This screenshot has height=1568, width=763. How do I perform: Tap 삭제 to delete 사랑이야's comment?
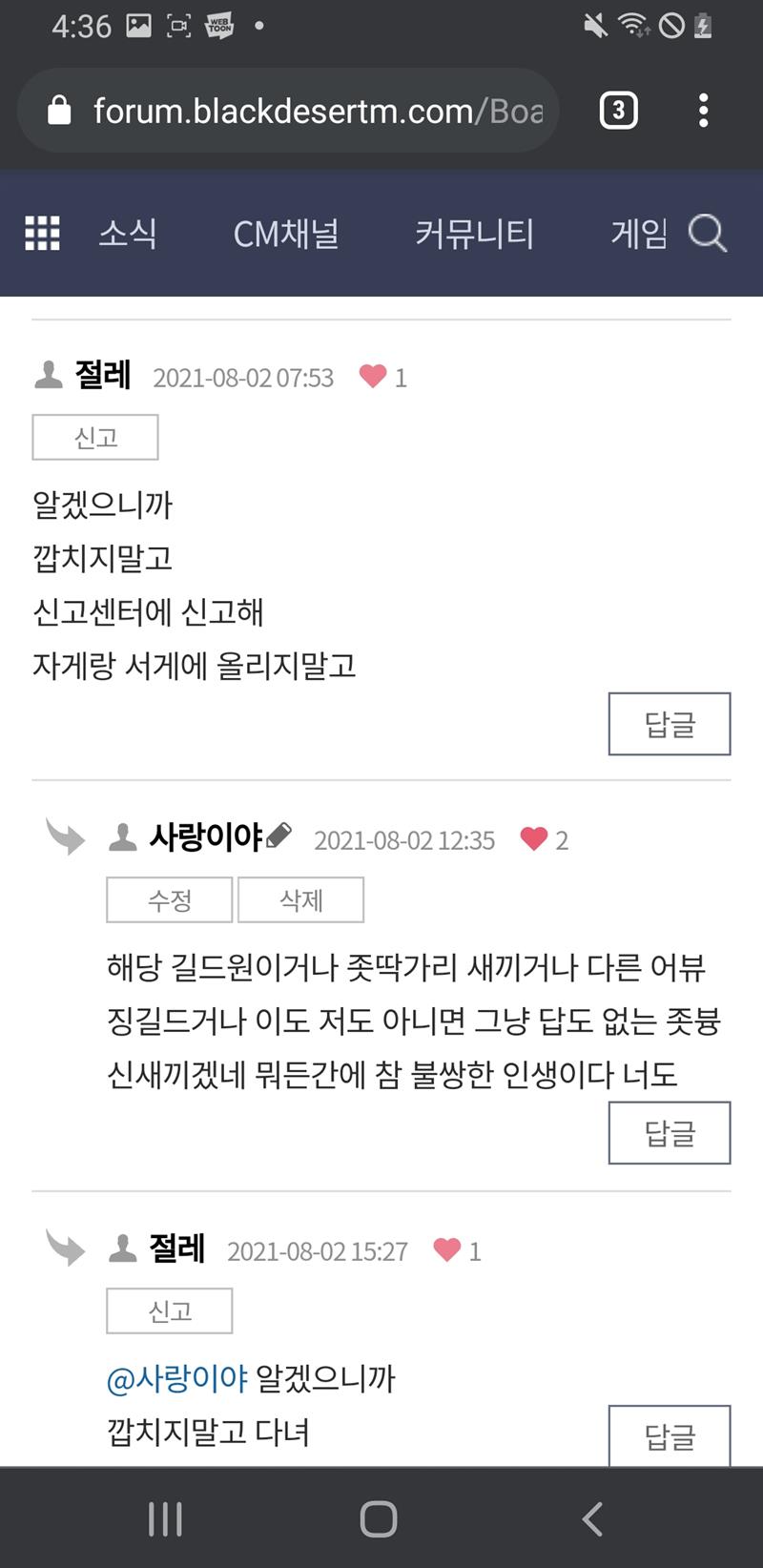coord(300,899)
